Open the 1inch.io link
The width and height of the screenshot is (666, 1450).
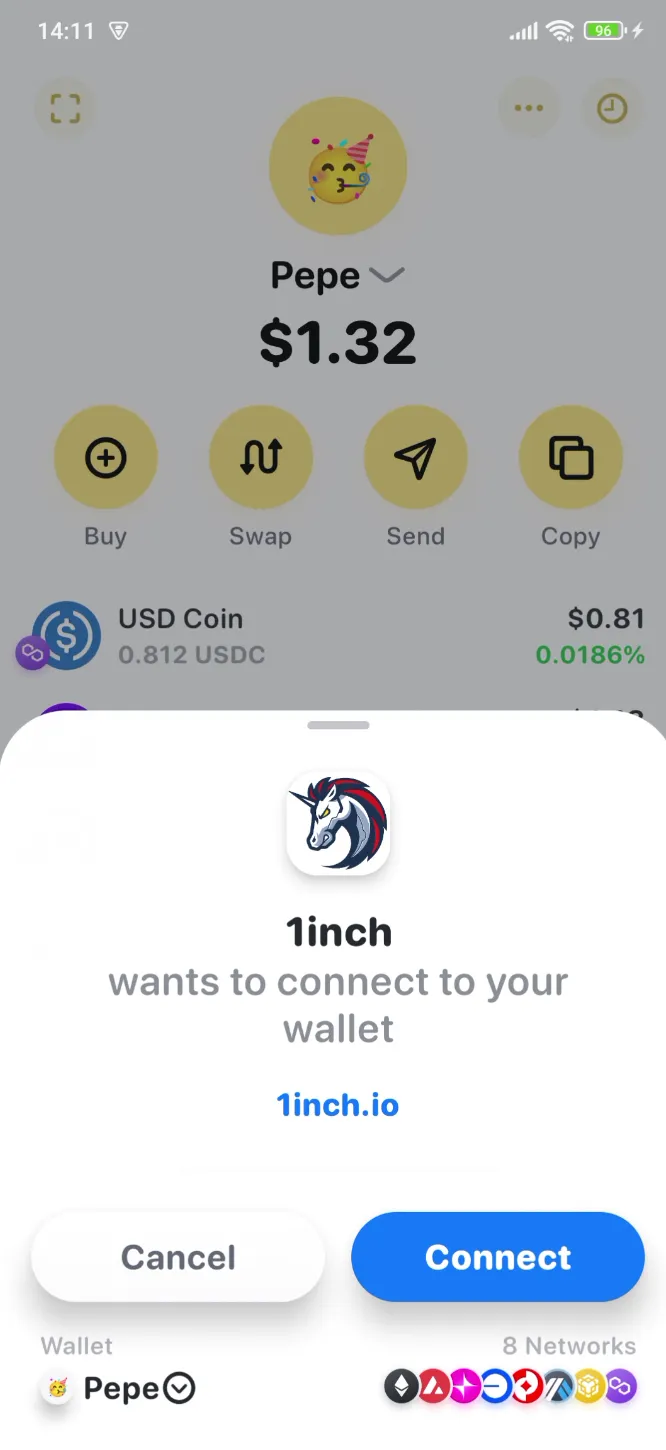(337, 1105)
